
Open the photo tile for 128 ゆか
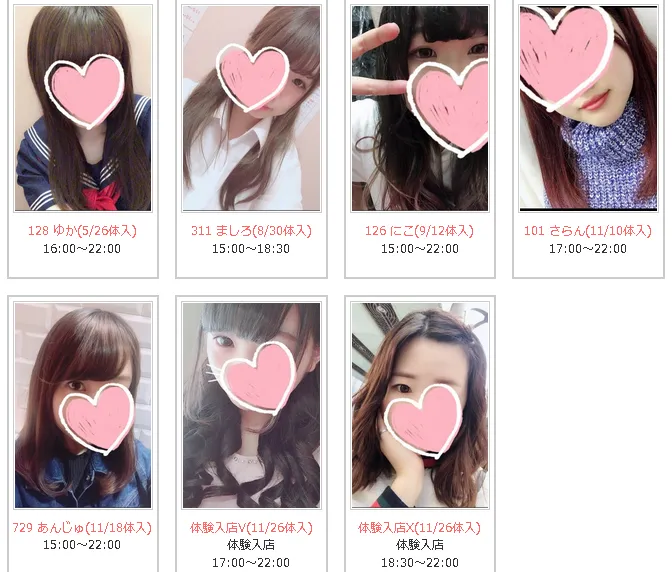coord(83,108)
